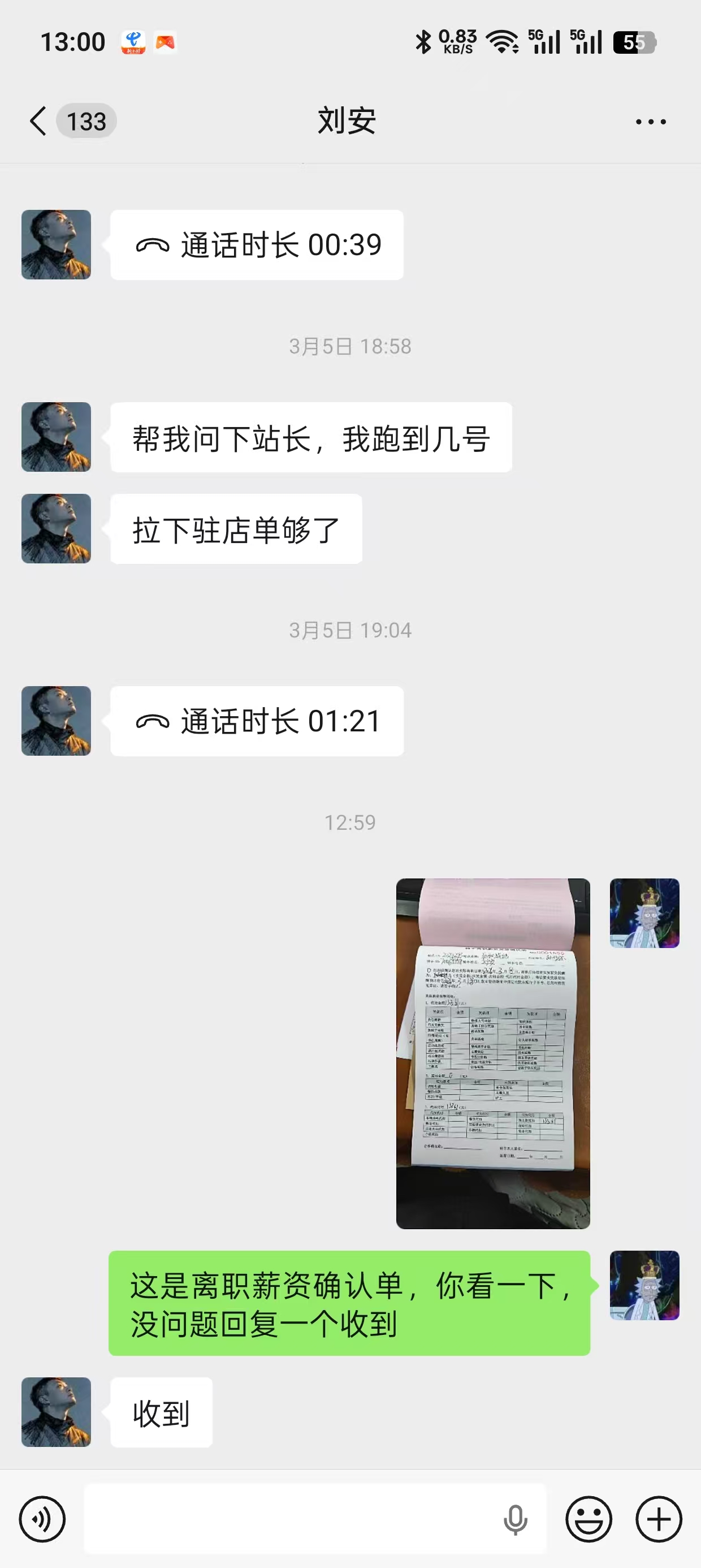Viewport: 701px width, 1568px height.
Task: Switch to voice message input
Action: point(42,1519)
